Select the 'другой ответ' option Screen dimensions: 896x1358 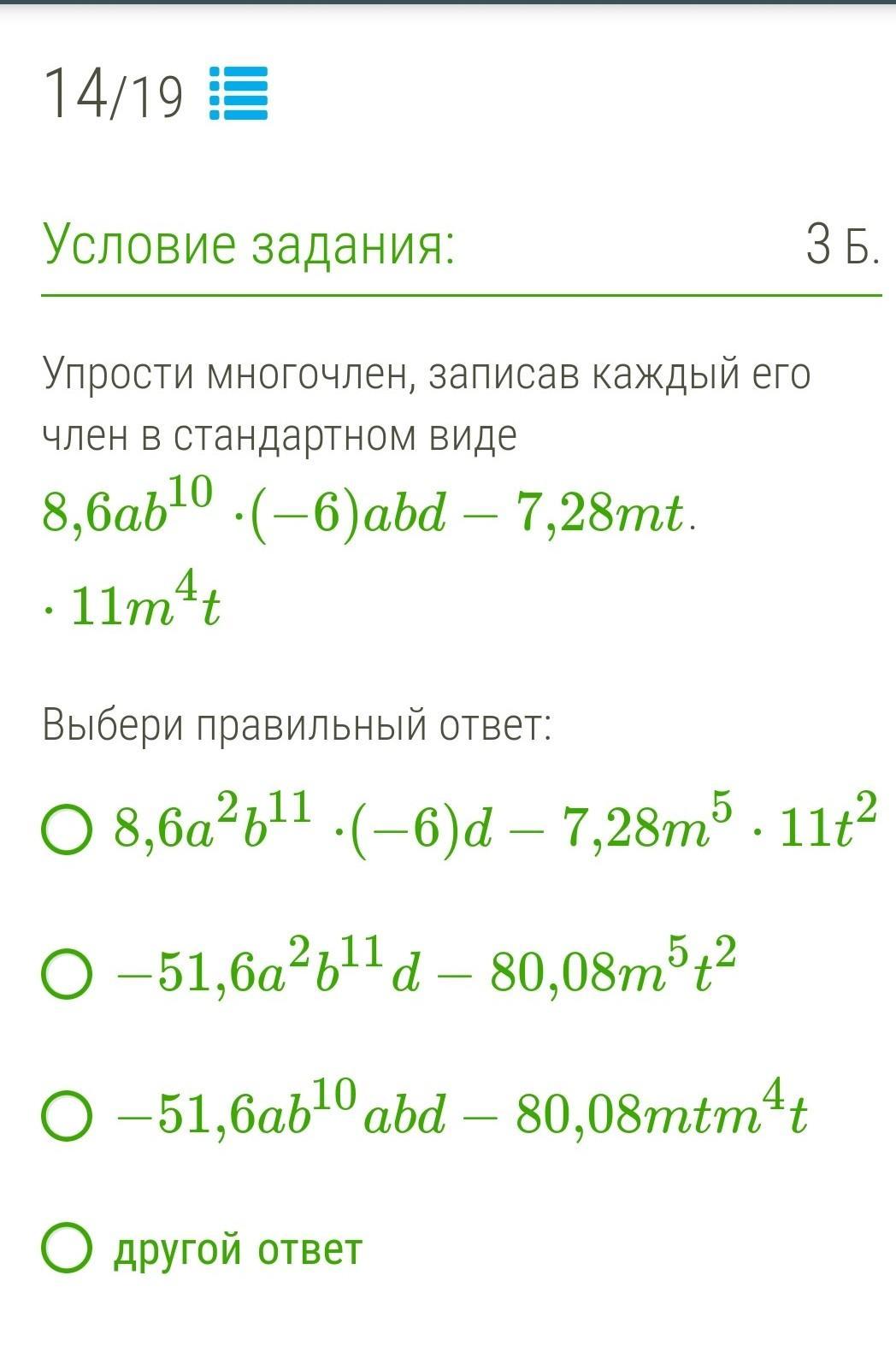[67, 1249]
